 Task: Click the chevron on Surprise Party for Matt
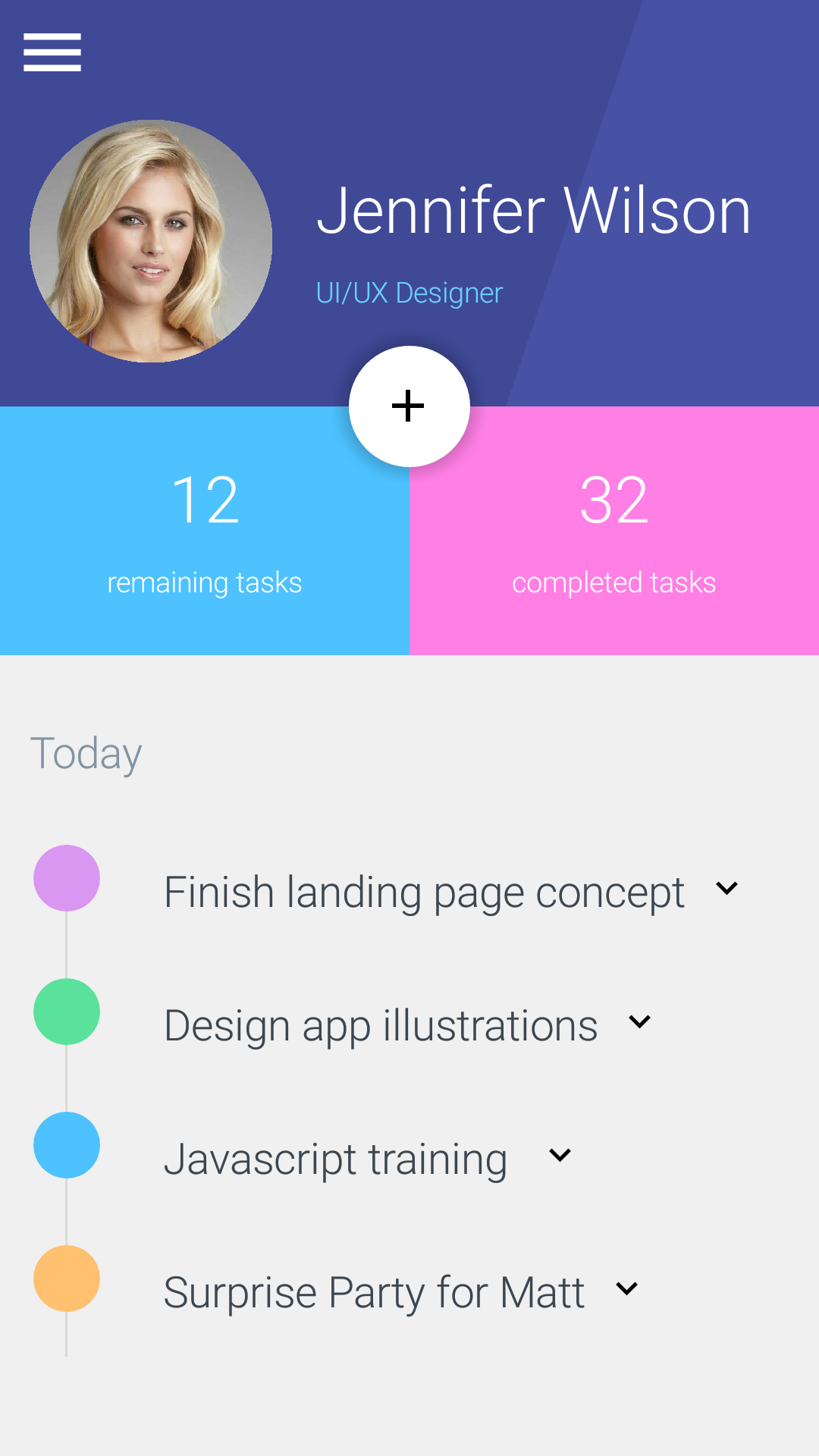[x=626, y=1289]
